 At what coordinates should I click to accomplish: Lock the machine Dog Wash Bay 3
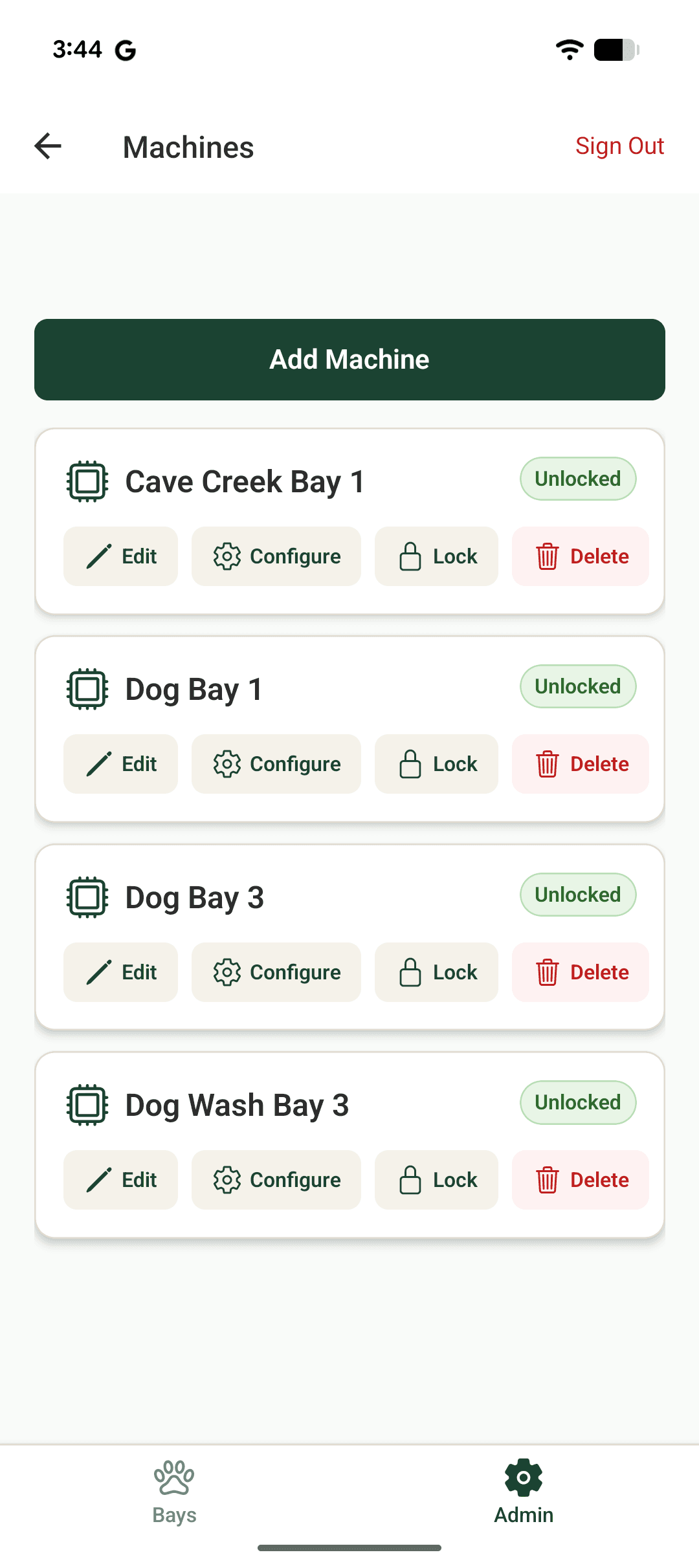[436, 1180]
